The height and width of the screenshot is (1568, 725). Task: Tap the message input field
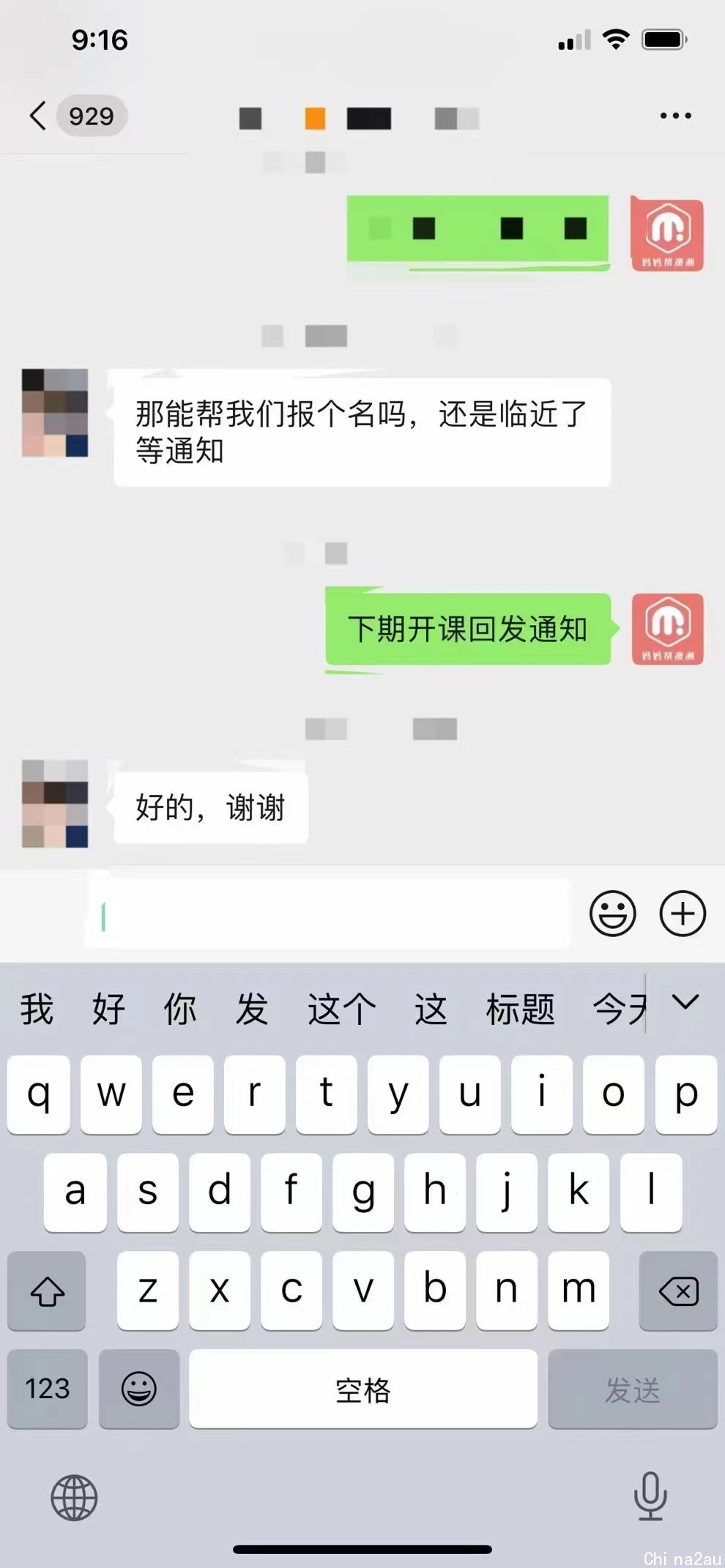pos(330,914)
